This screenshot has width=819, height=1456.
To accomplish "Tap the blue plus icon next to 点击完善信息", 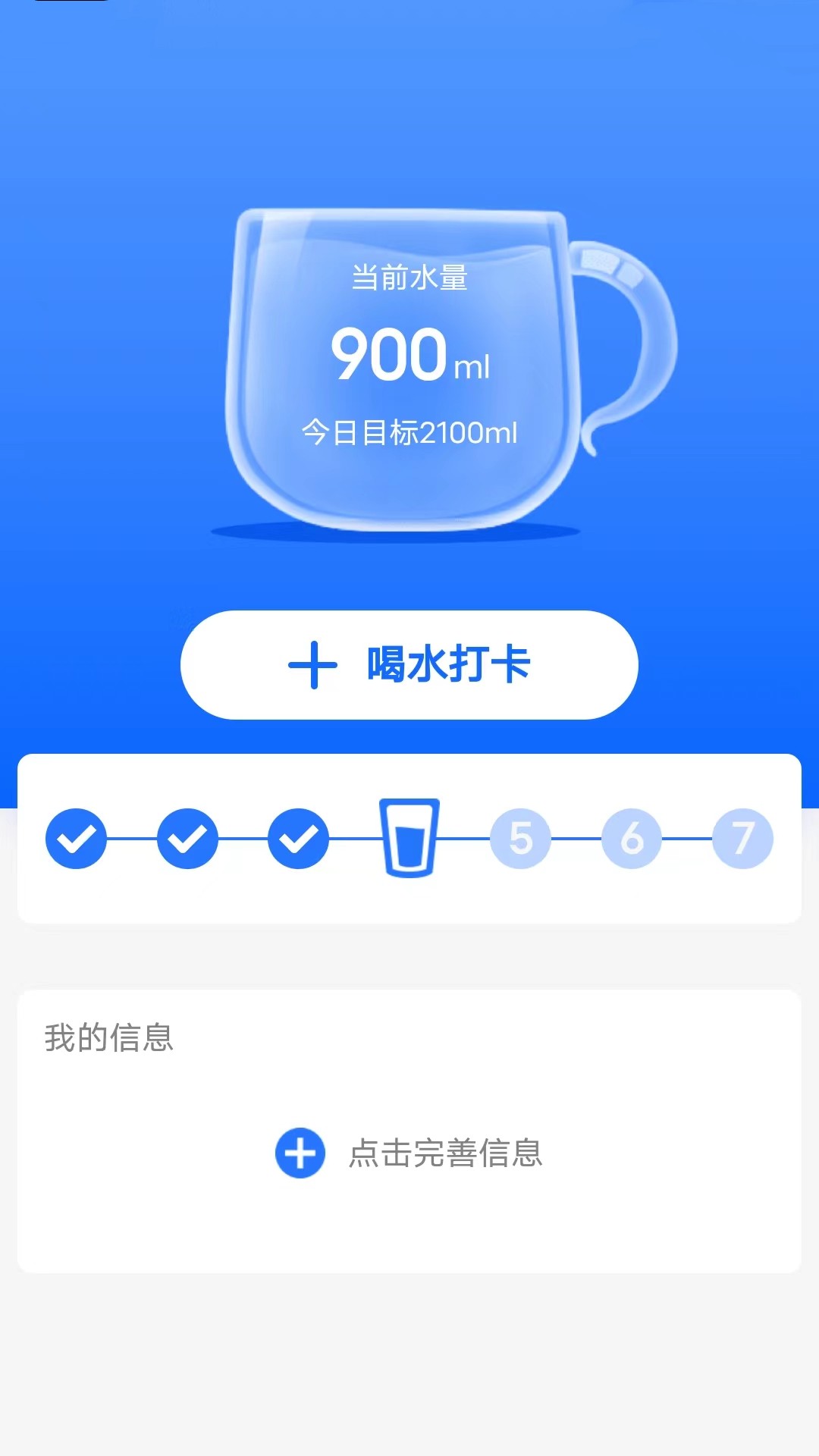I will click(300, 1153).
